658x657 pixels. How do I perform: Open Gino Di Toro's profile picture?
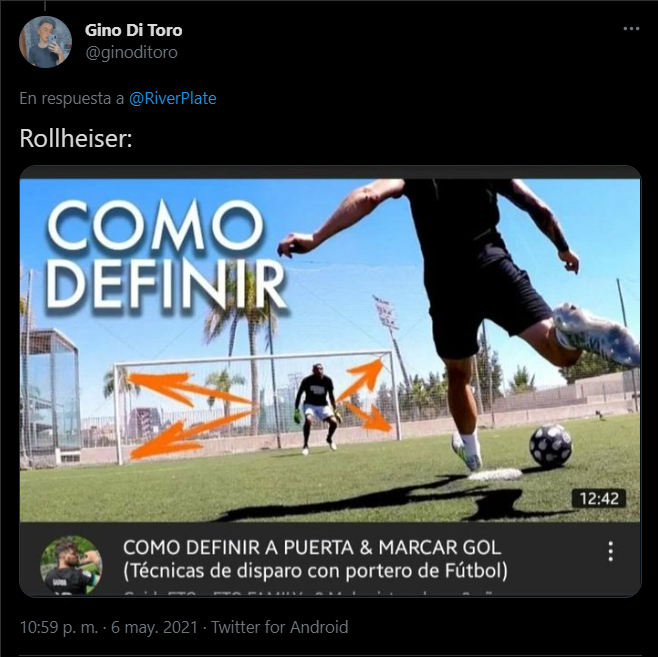point(45,41)
